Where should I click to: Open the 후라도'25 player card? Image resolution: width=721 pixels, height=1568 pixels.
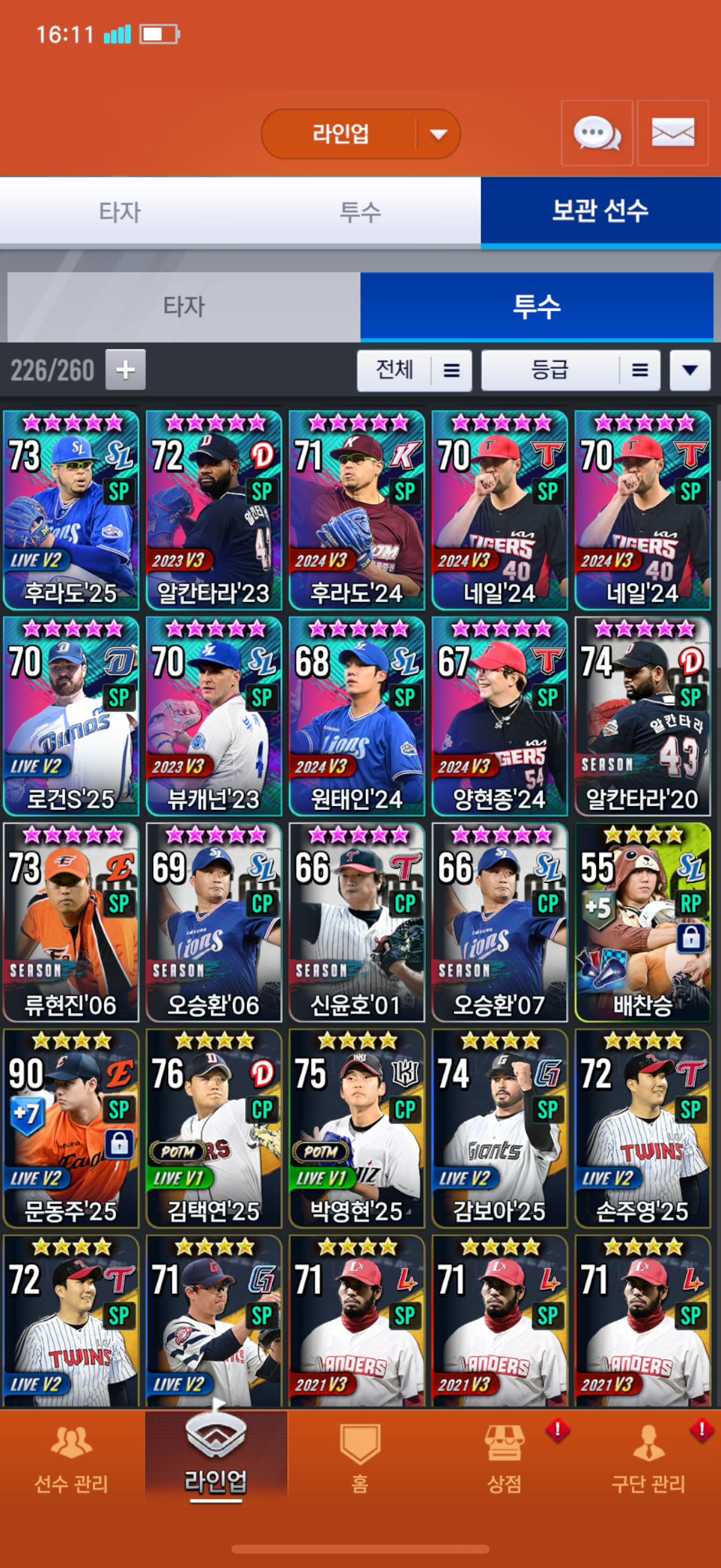(x=71, y=510)
